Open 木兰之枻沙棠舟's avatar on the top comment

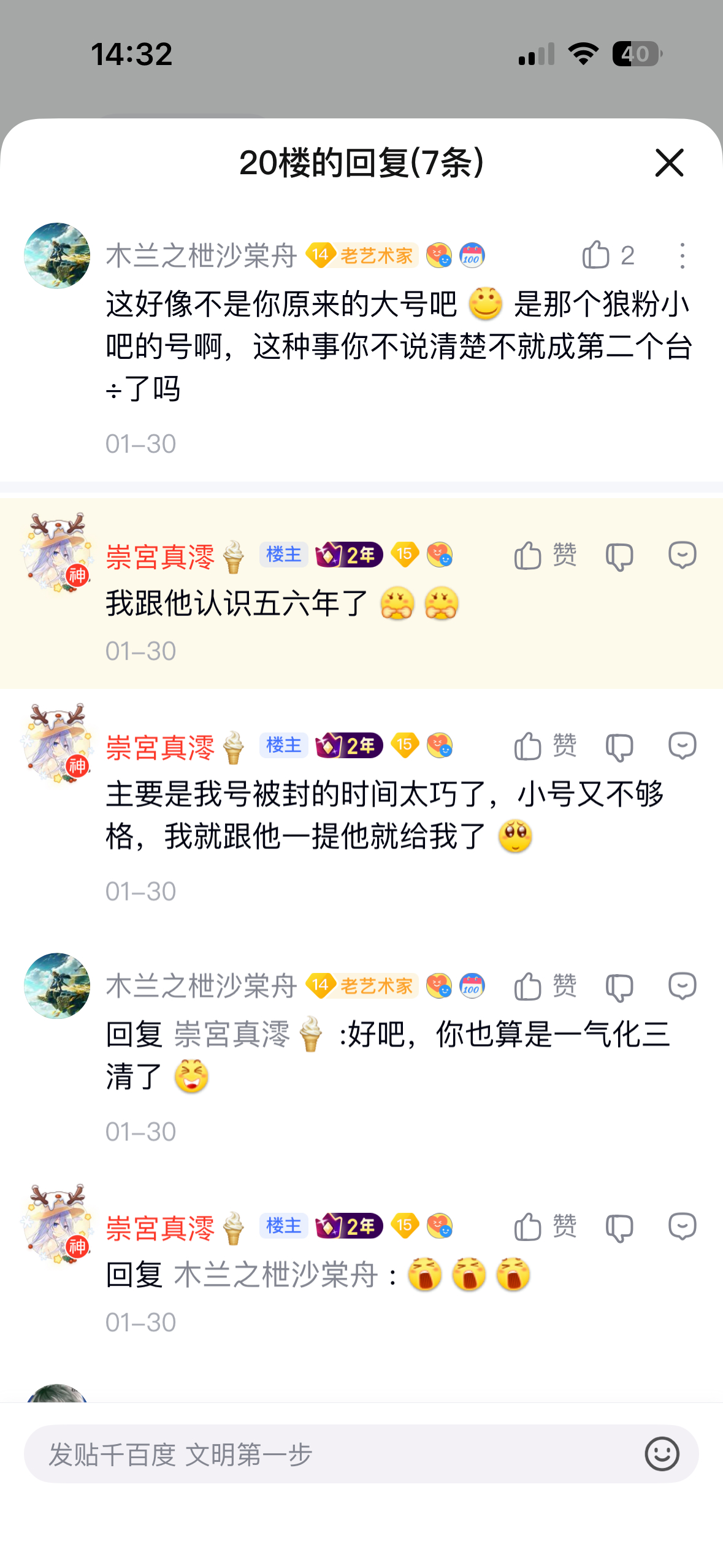[x=57, y=256]
